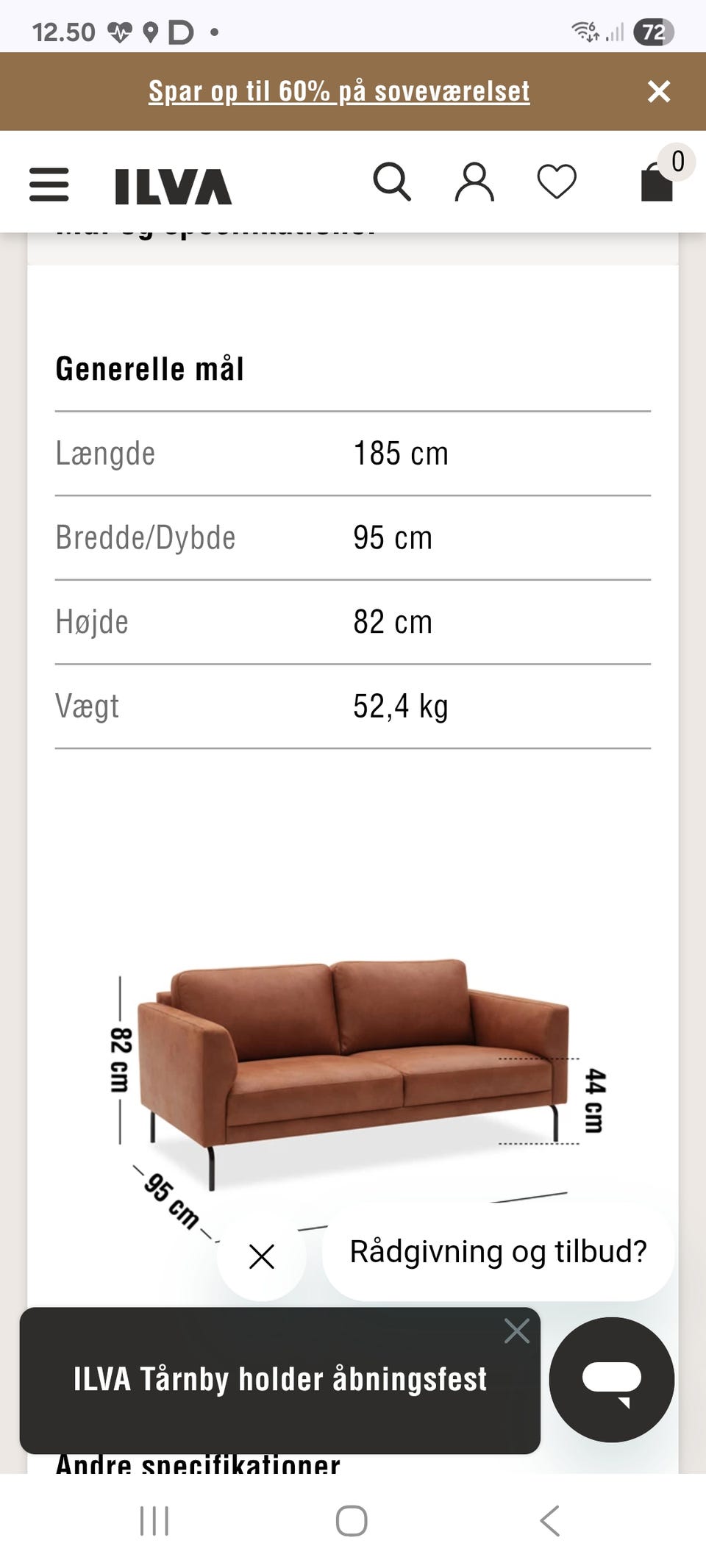Tap the sofa dimensions diagram image
Viewport: 706px width, 1568px height.
(x=353, y=1081)
